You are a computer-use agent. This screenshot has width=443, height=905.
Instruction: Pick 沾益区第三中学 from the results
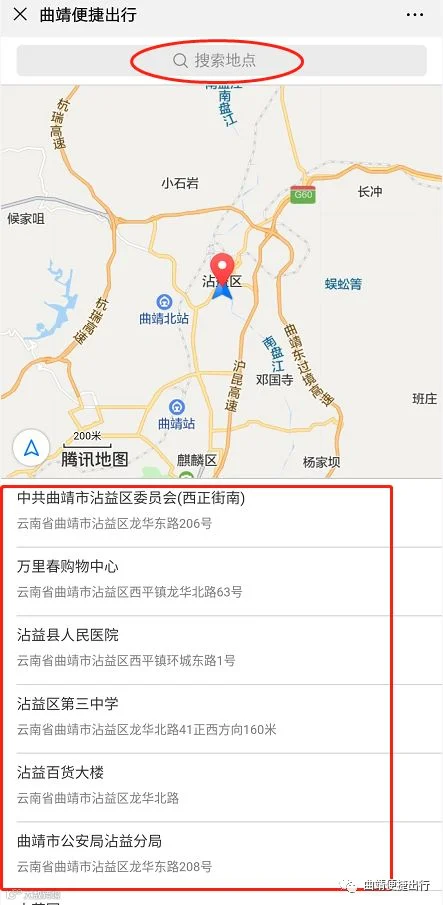(x=222, y=719)
